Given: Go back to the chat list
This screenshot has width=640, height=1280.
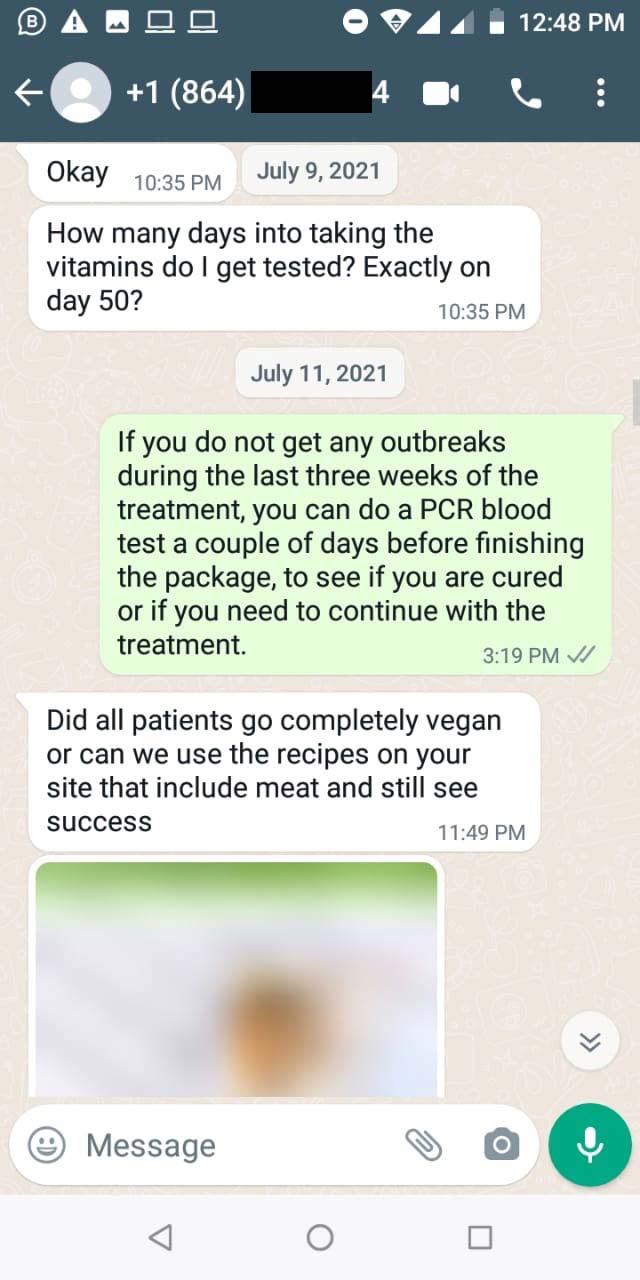Looking at the screenshot, I should coord(28,93).
